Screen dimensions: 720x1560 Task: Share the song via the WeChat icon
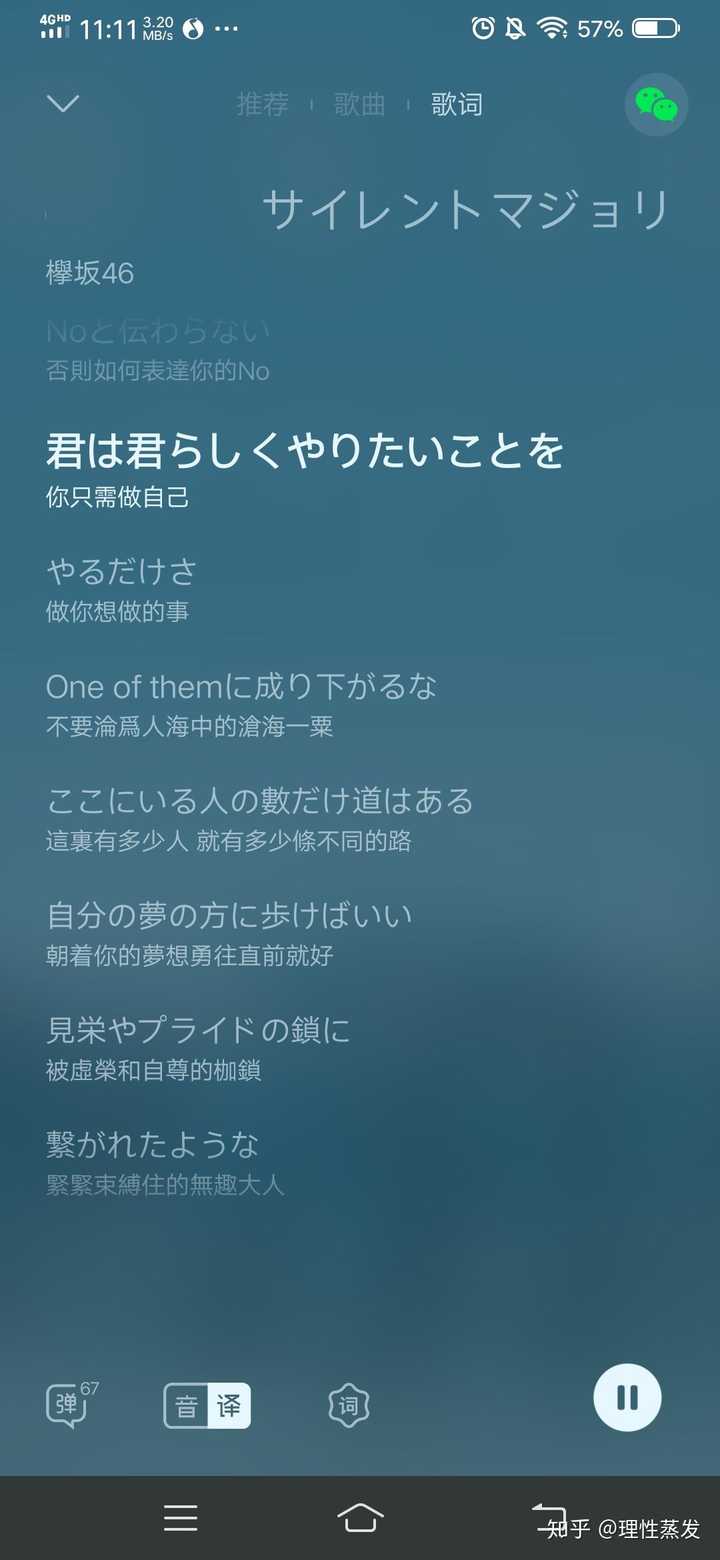click(x=657, y=104)
